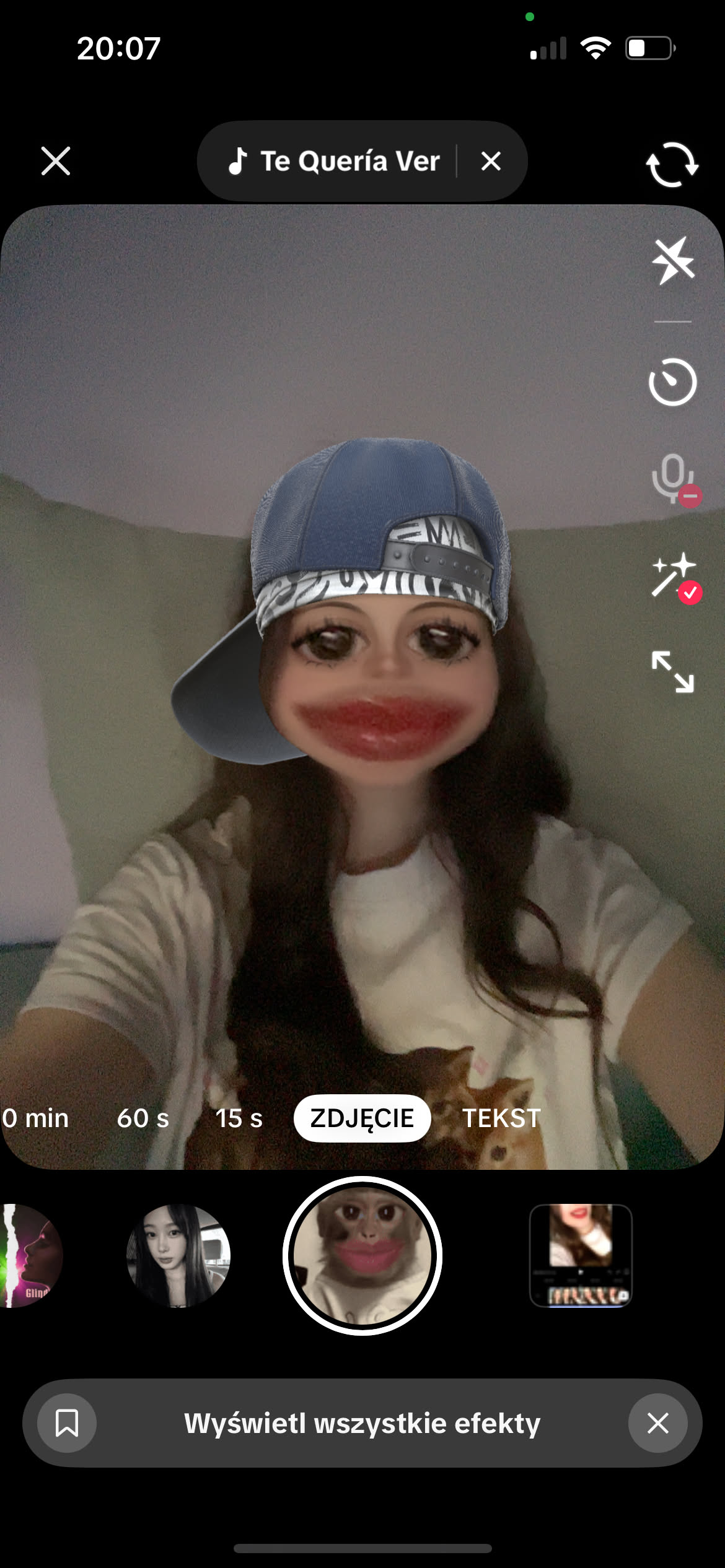Open the timer settings

(x=673, y=382)
